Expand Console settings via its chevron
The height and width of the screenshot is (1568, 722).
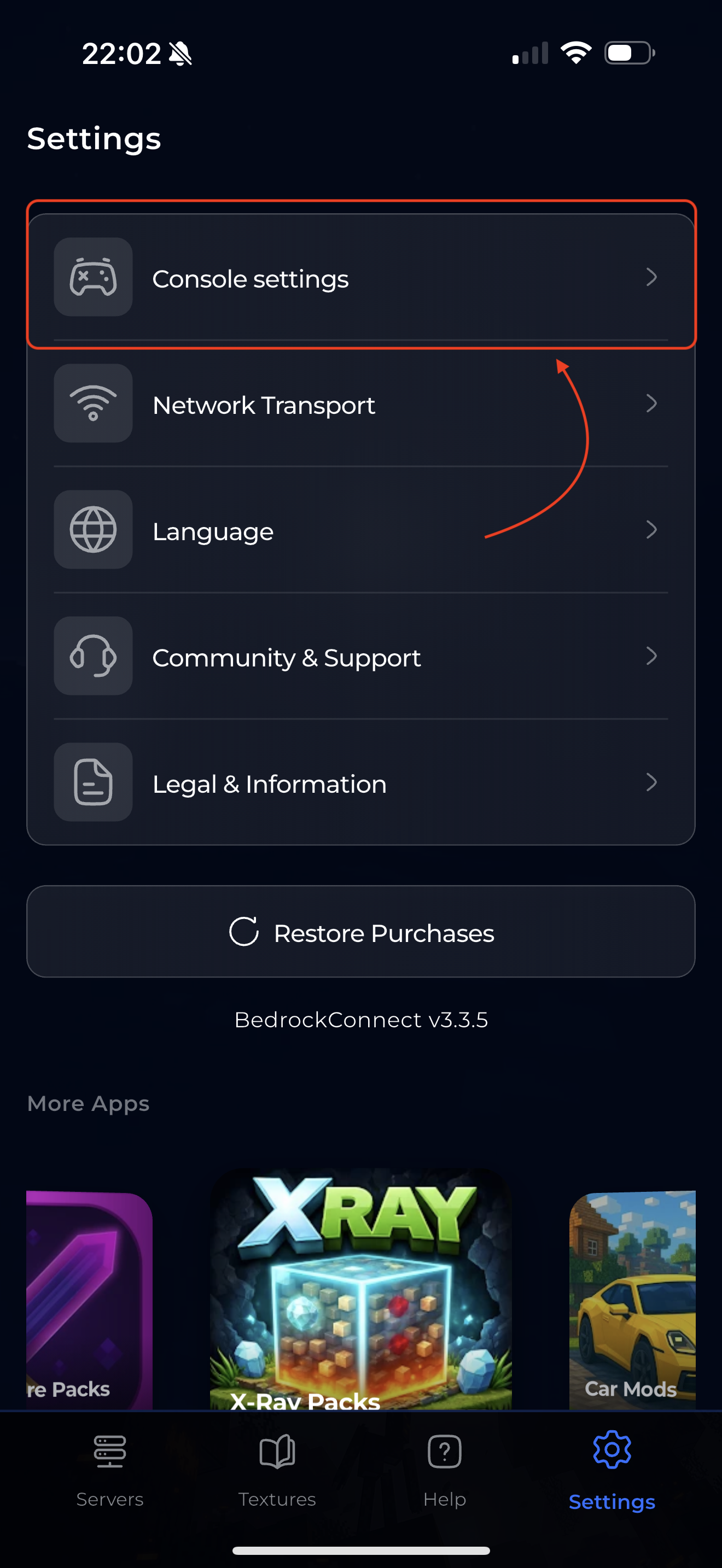click(653, 278)
